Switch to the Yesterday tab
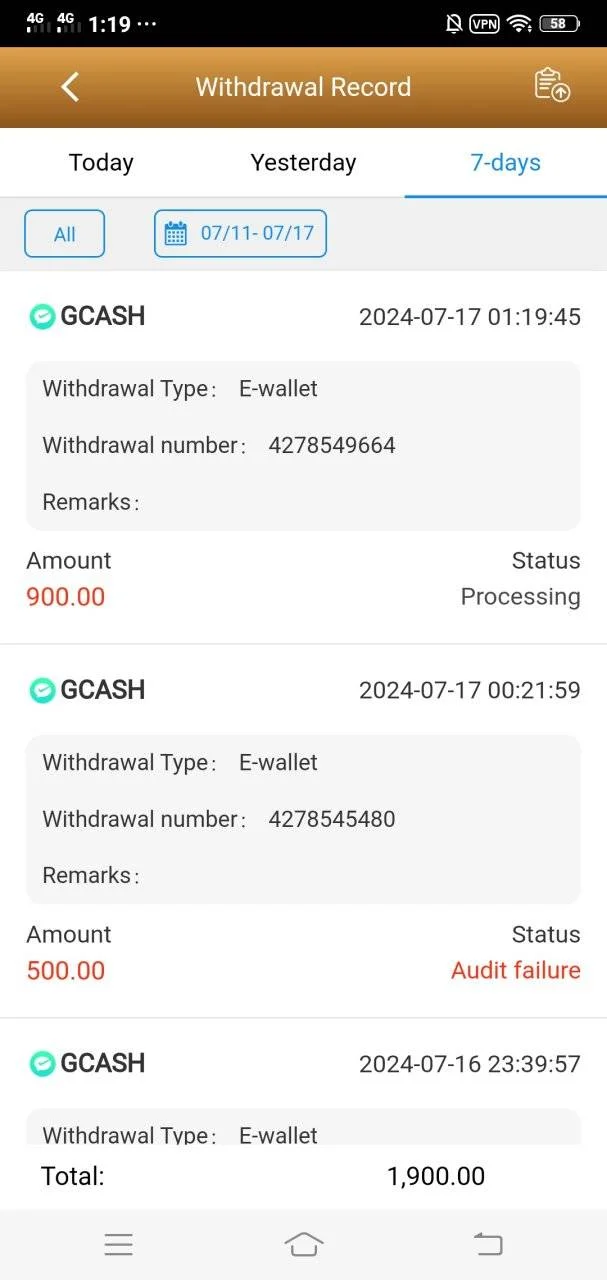Screen dimensions: 607x1280 coord(303,163)
